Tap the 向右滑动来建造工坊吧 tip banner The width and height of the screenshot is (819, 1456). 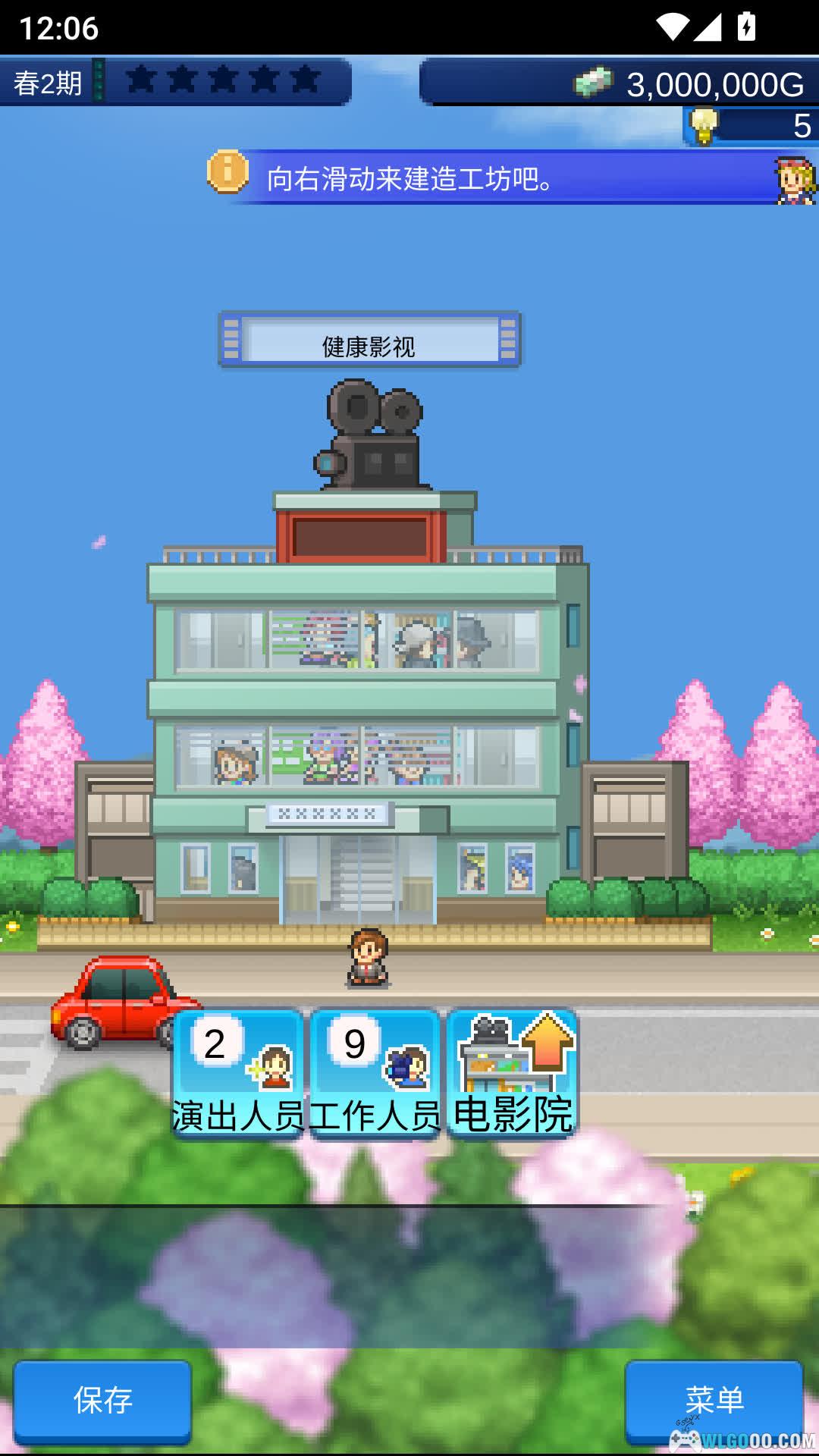tap(500, 179)
